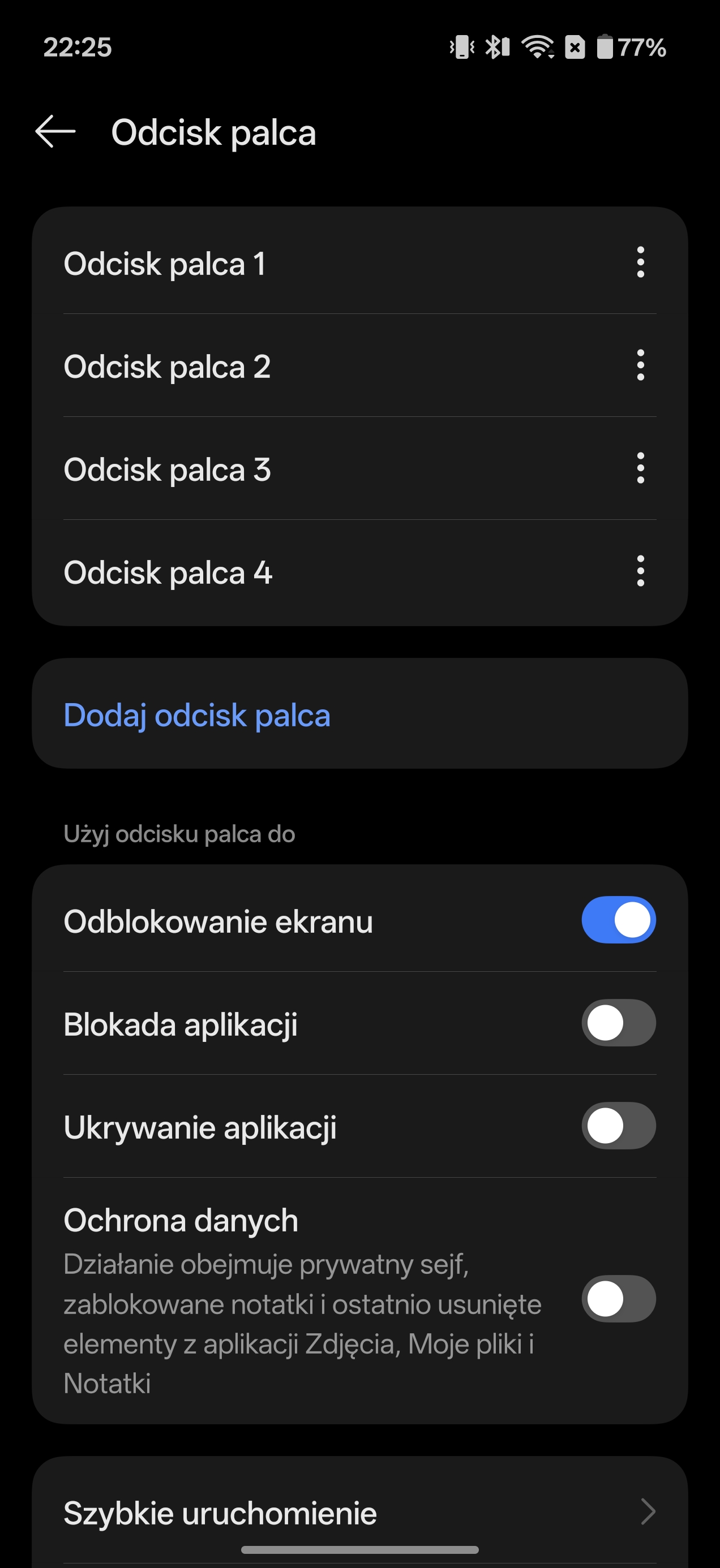Disable Odblokowanie ekranu switch
720x1568 pixels.
(x=618, y=920)
